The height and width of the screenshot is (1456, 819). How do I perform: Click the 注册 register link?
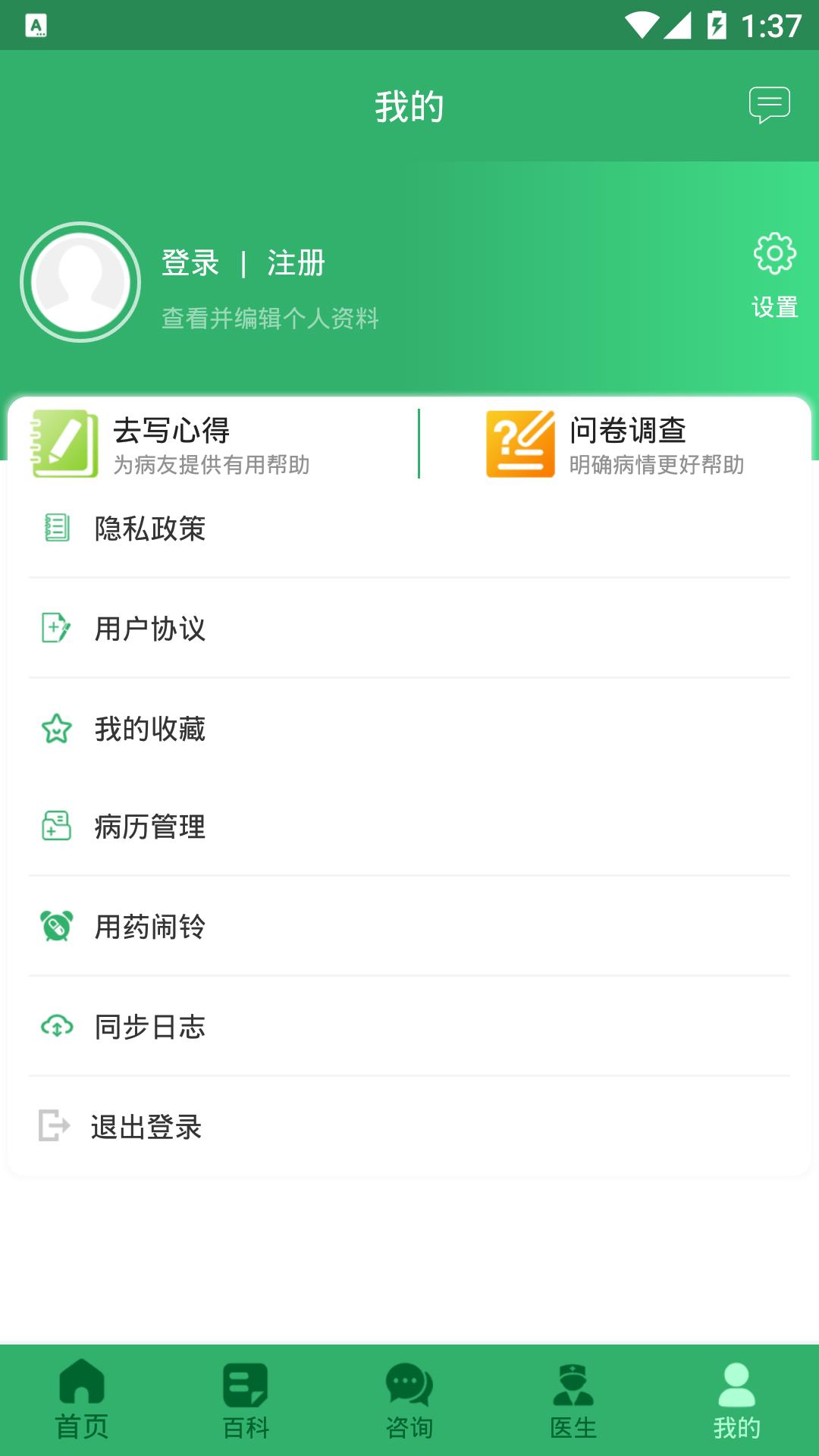pyautogui.click(x=294, y=264)
